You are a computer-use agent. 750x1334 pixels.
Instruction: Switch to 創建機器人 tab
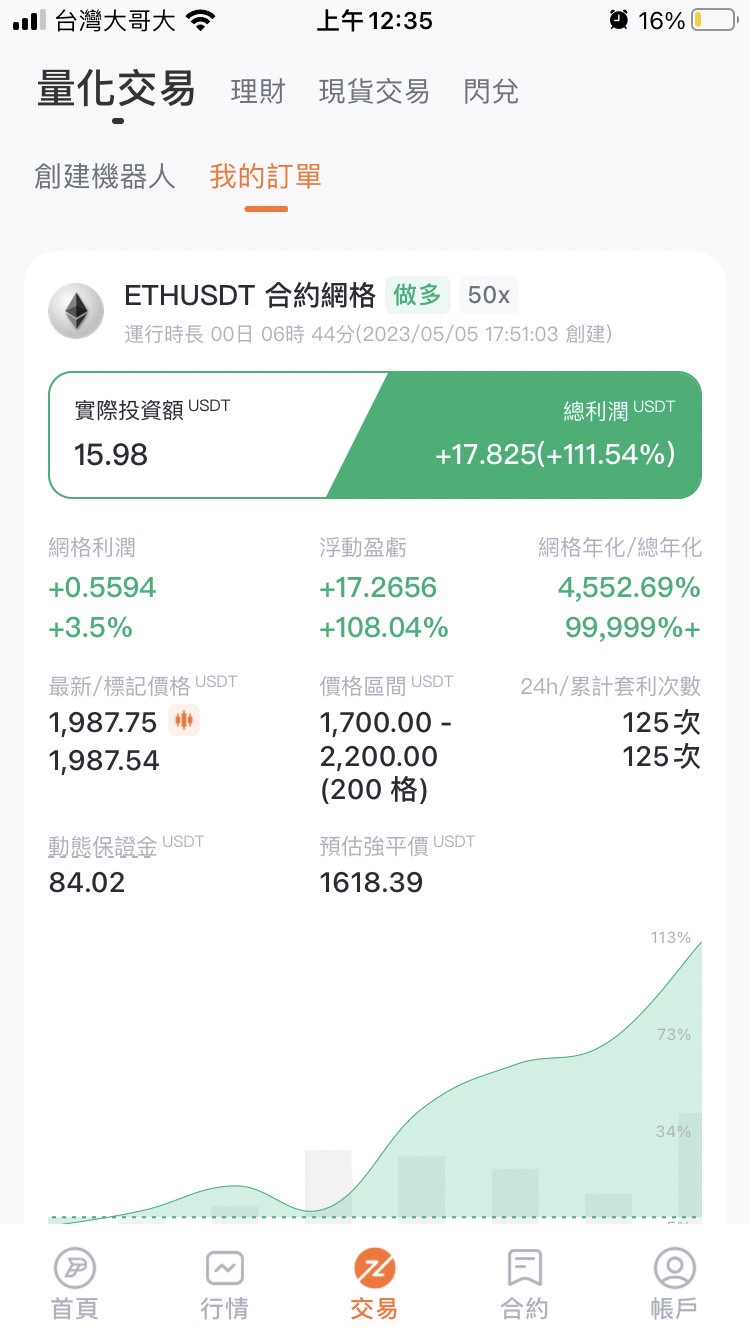[105, 177]
